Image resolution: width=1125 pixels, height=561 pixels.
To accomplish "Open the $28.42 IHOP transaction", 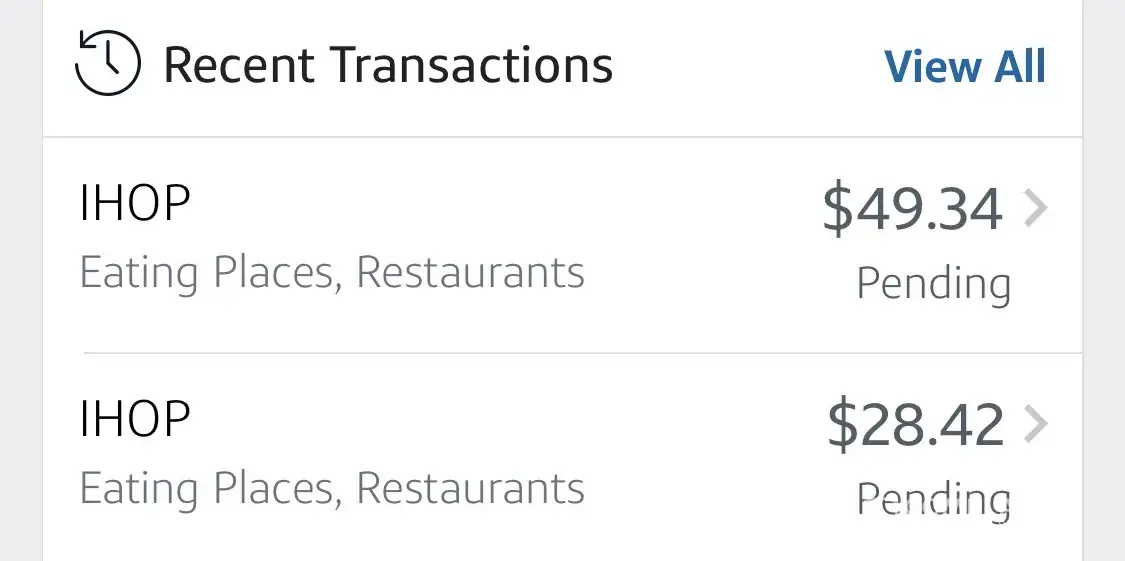I will point(560,455).
